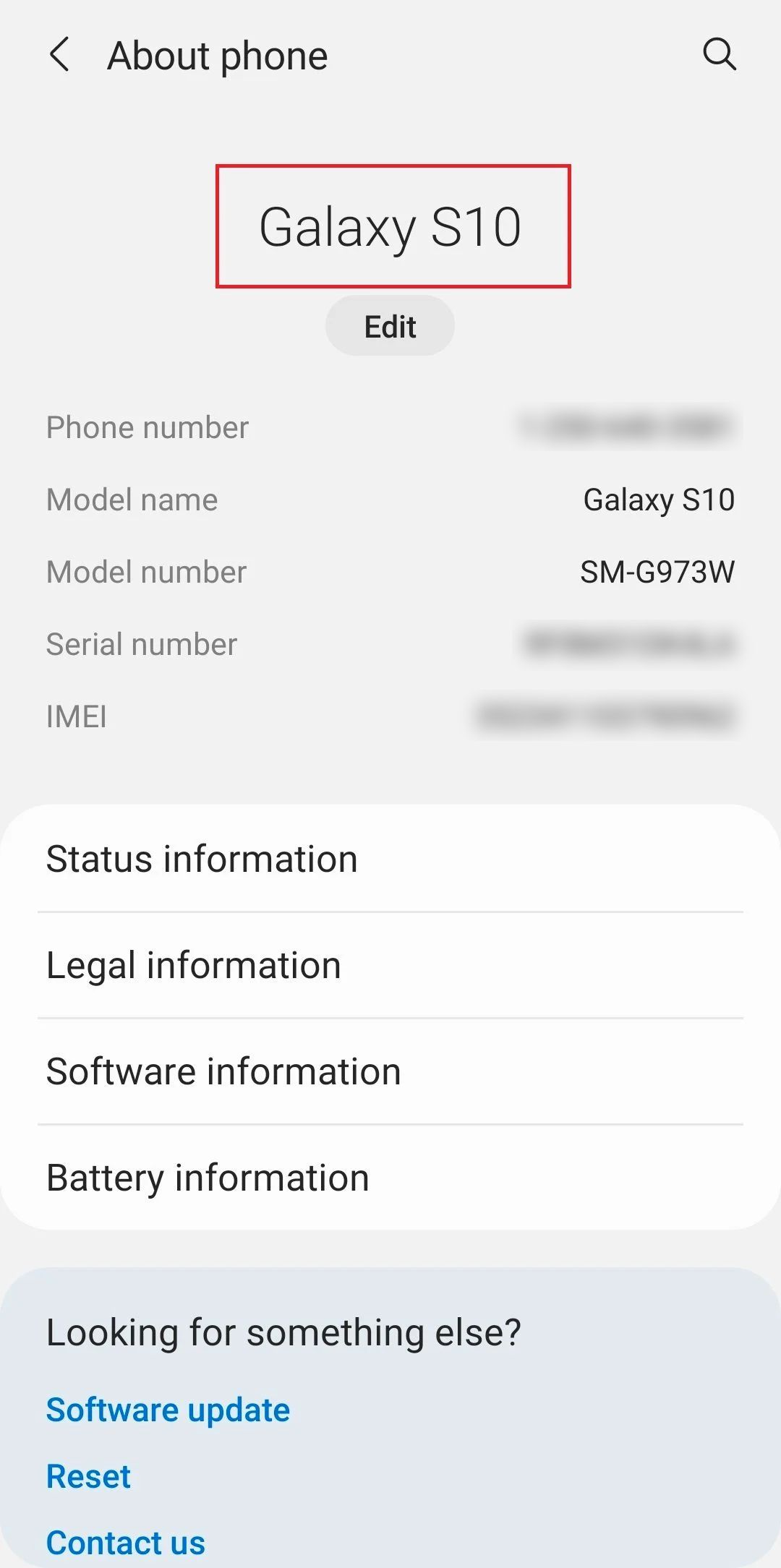Tap the Software update link

pos(167,1408)
